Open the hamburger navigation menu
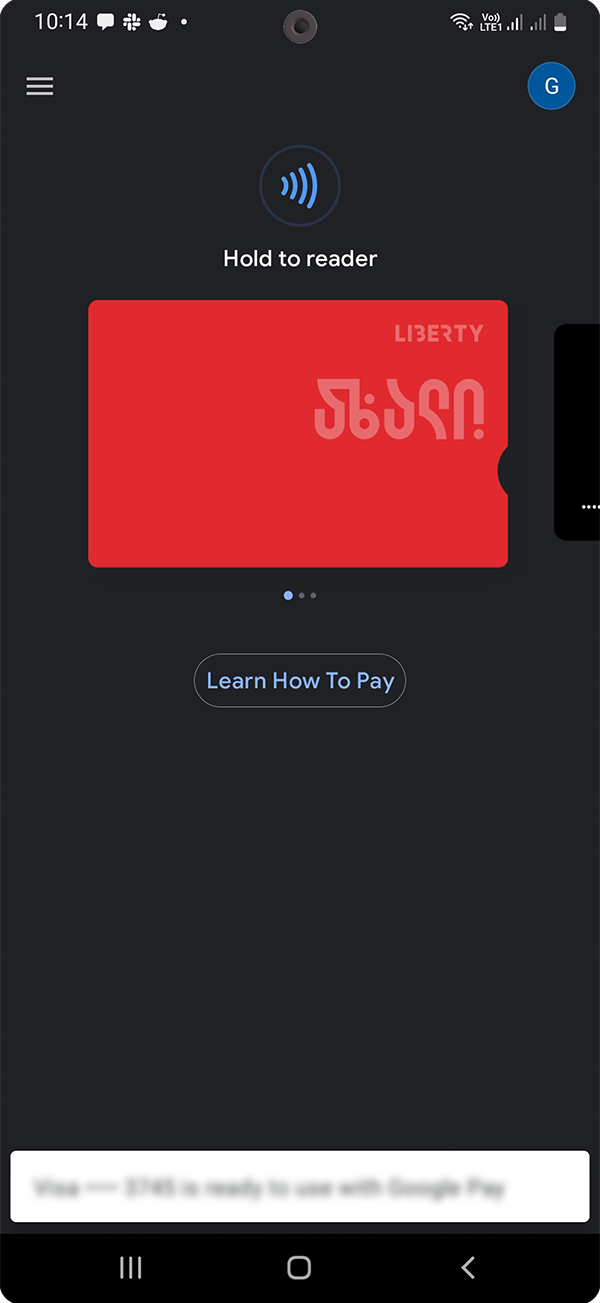 tap(40, 87)
